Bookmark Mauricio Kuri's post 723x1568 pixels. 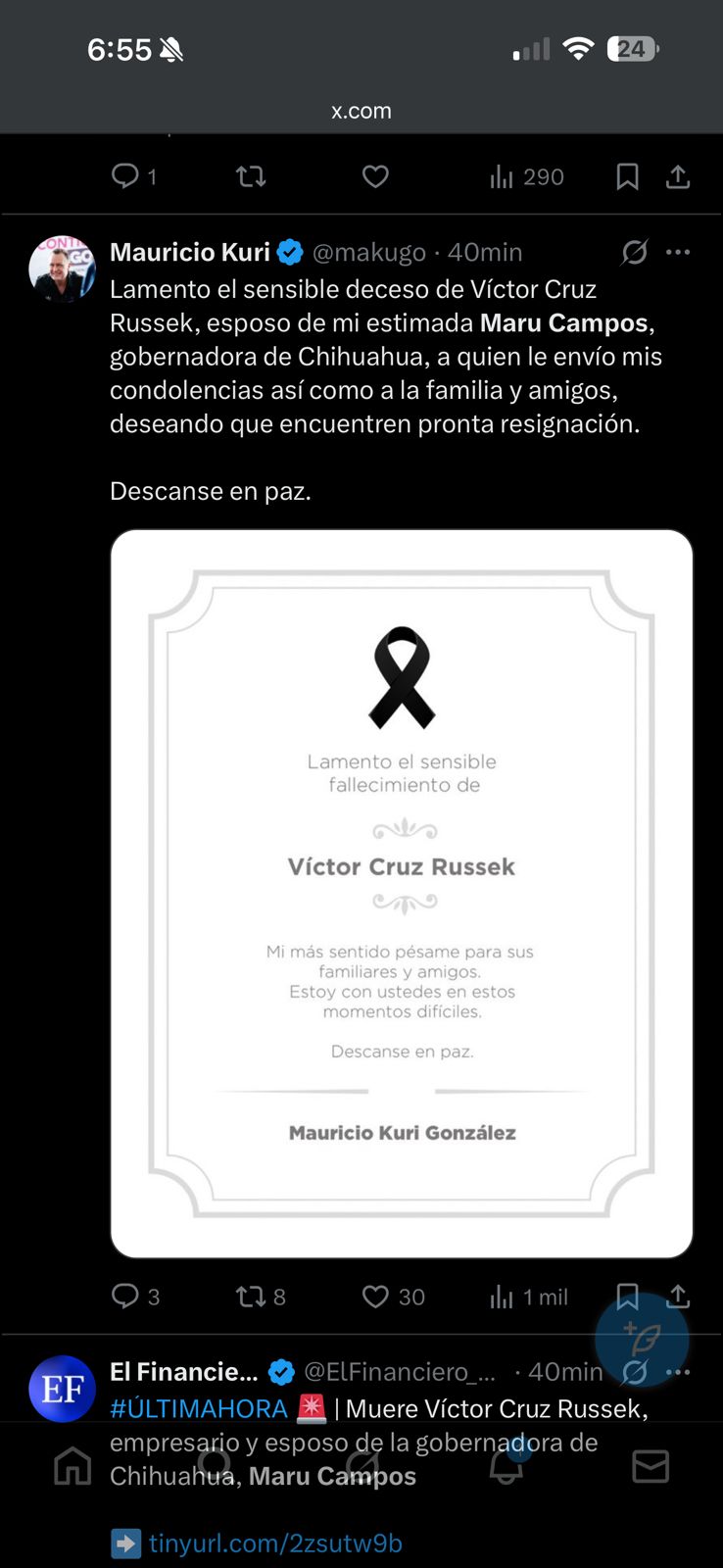click(627, 1297)
